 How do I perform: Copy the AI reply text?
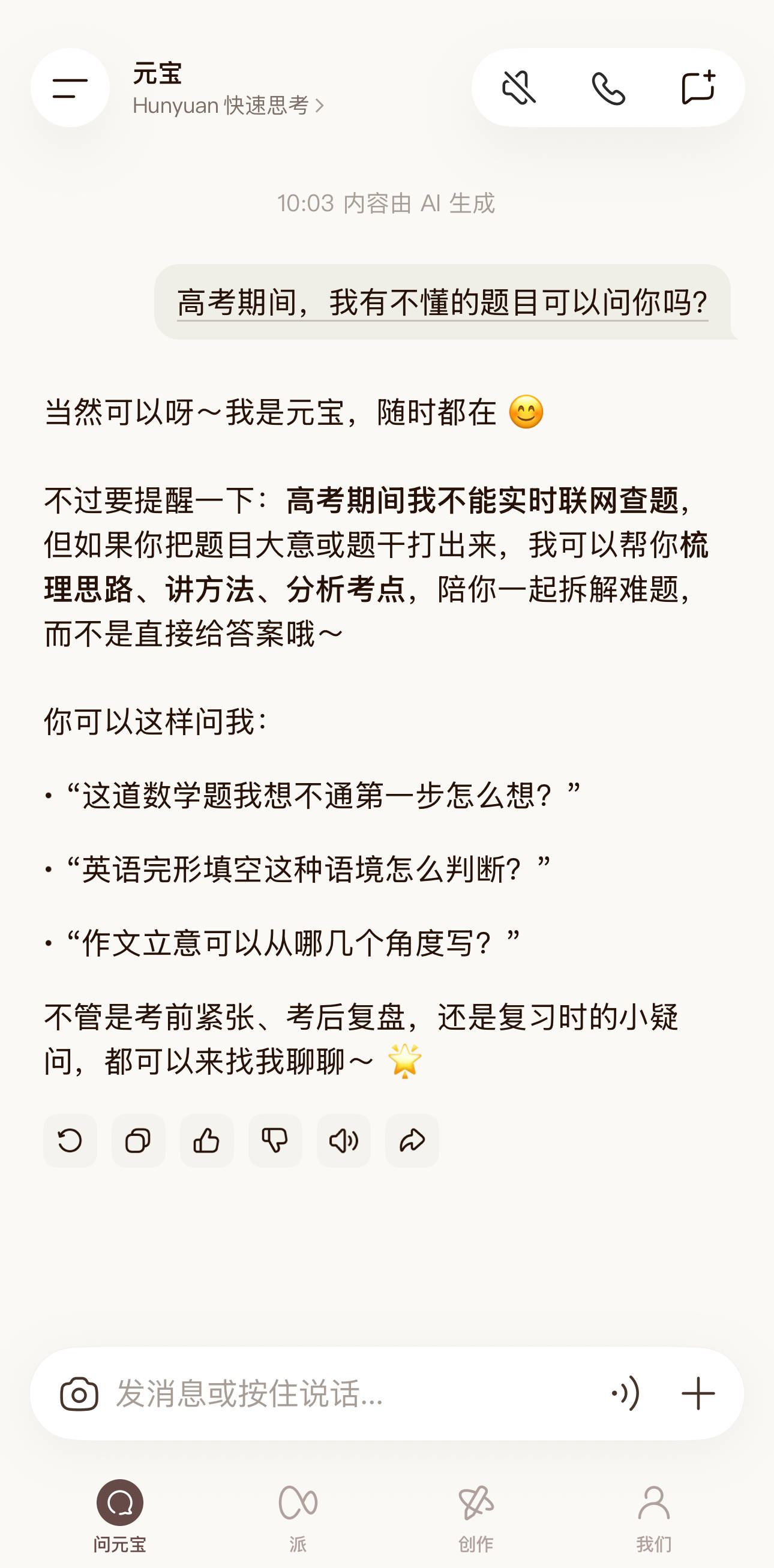click(138, 1141)
